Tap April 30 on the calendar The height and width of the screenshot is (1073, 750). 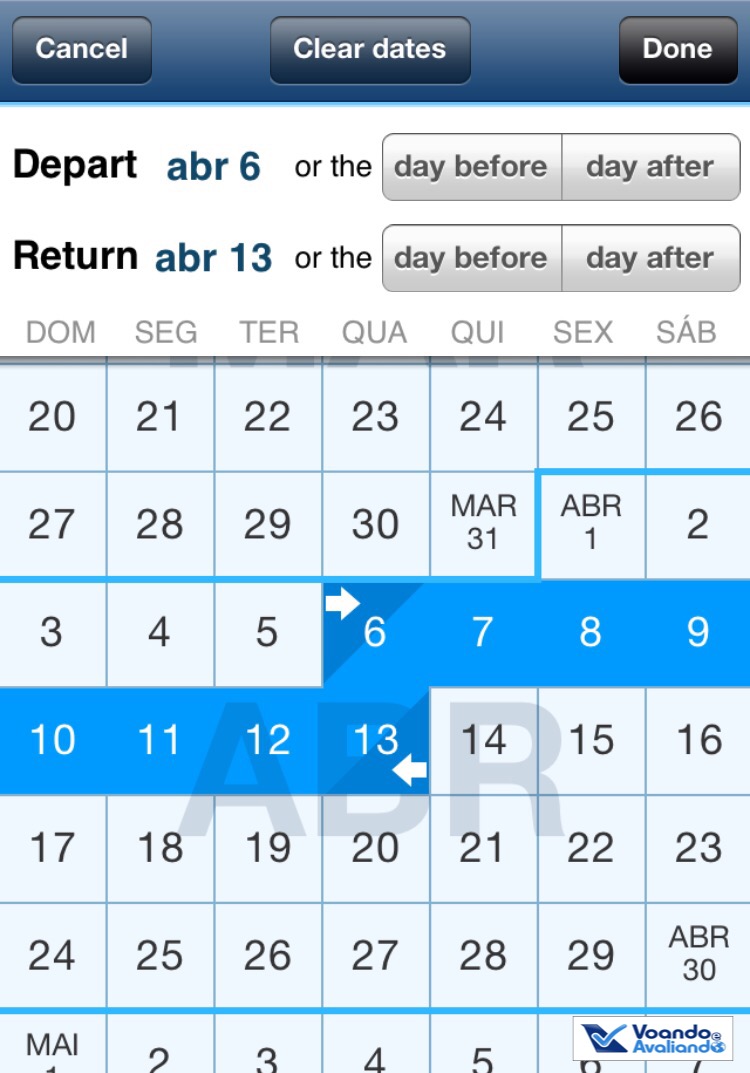[x=698, y=955]
